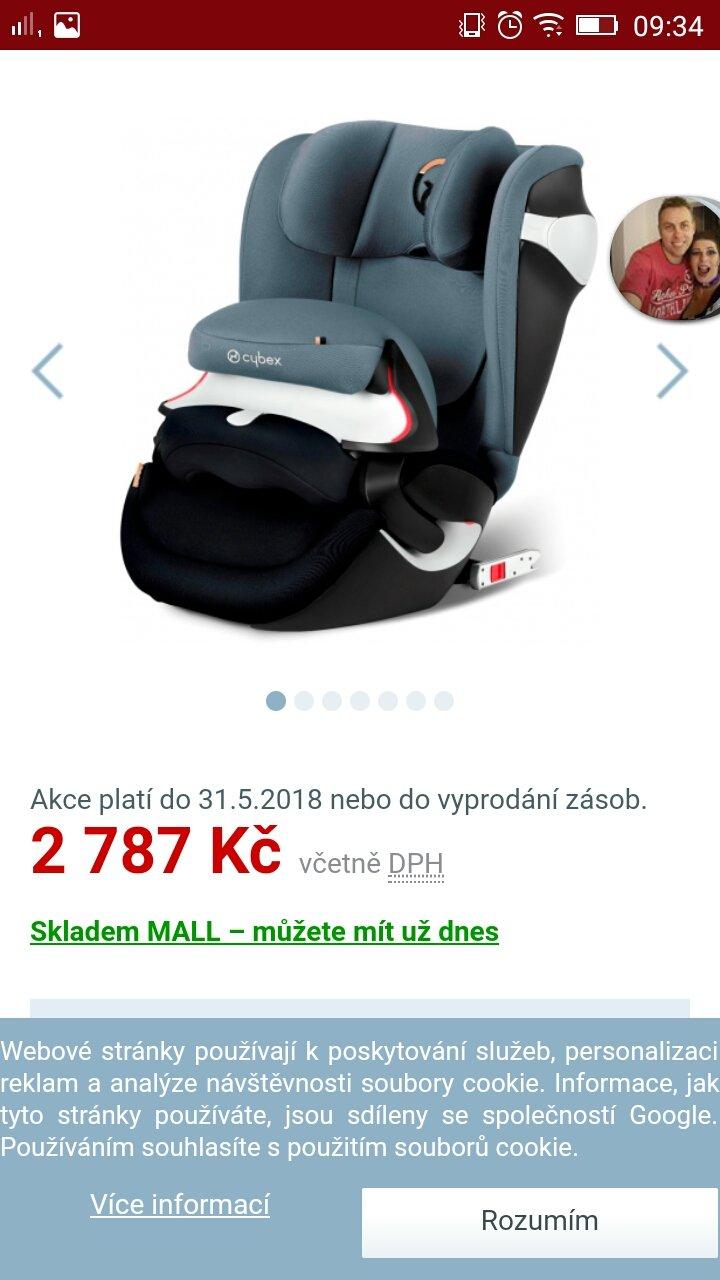This screenshot has height=1280, width=720.
Task: Open Více informací about cookies
Action: (180, 1204)
